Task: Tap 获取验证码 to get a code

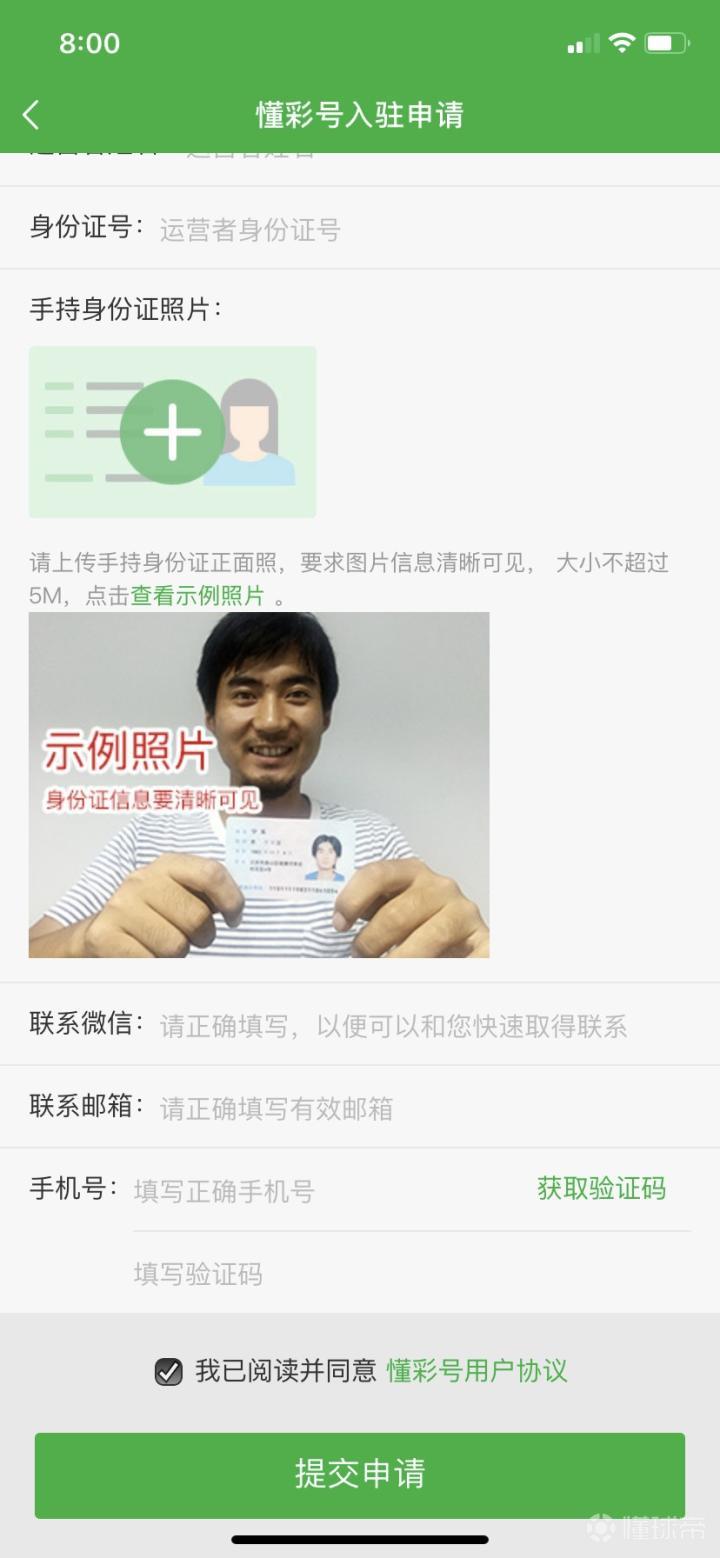Action: pyautogui.click(x=601, y=1188)
